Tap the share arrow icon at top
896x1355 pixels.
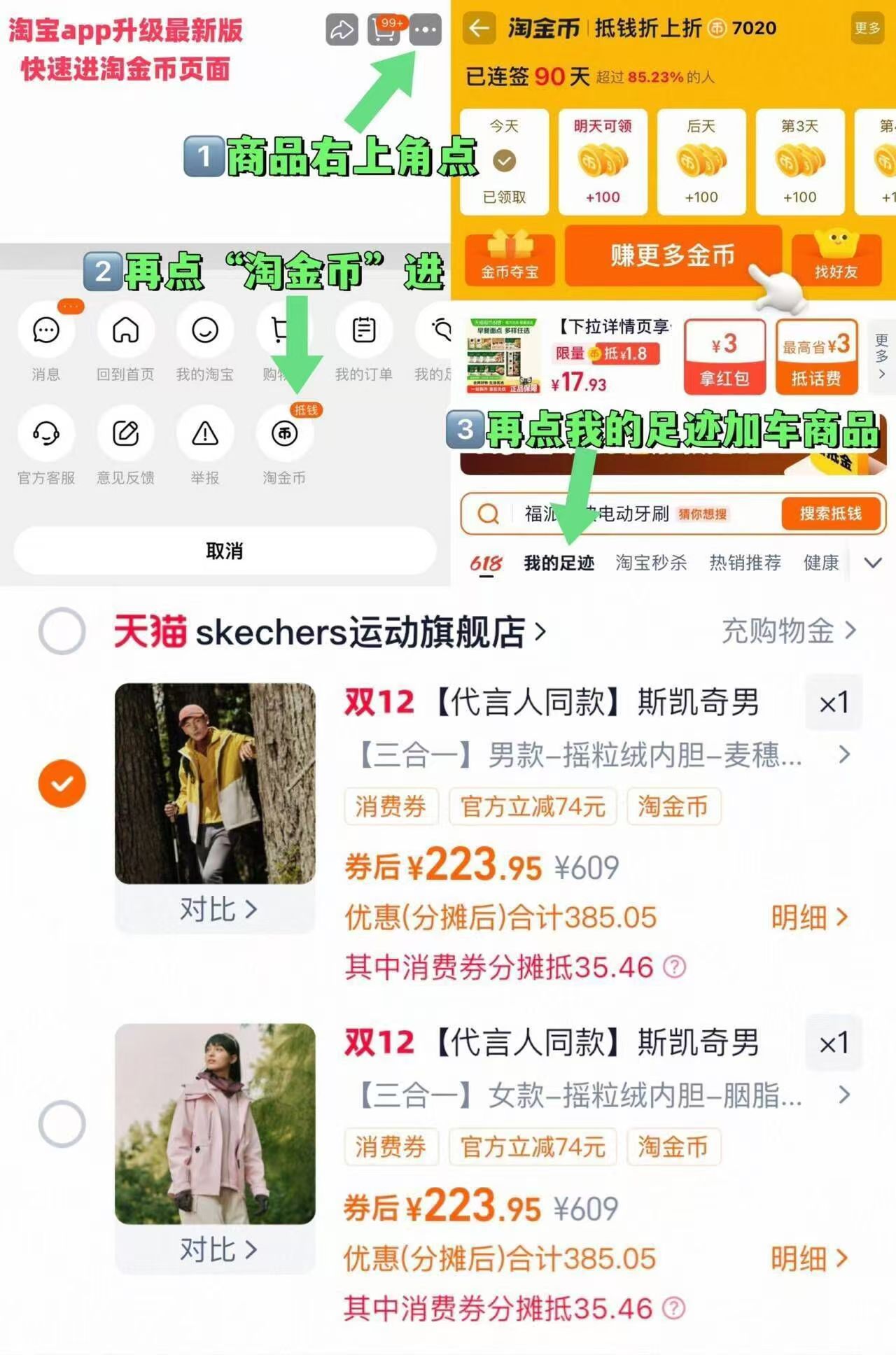341,31
